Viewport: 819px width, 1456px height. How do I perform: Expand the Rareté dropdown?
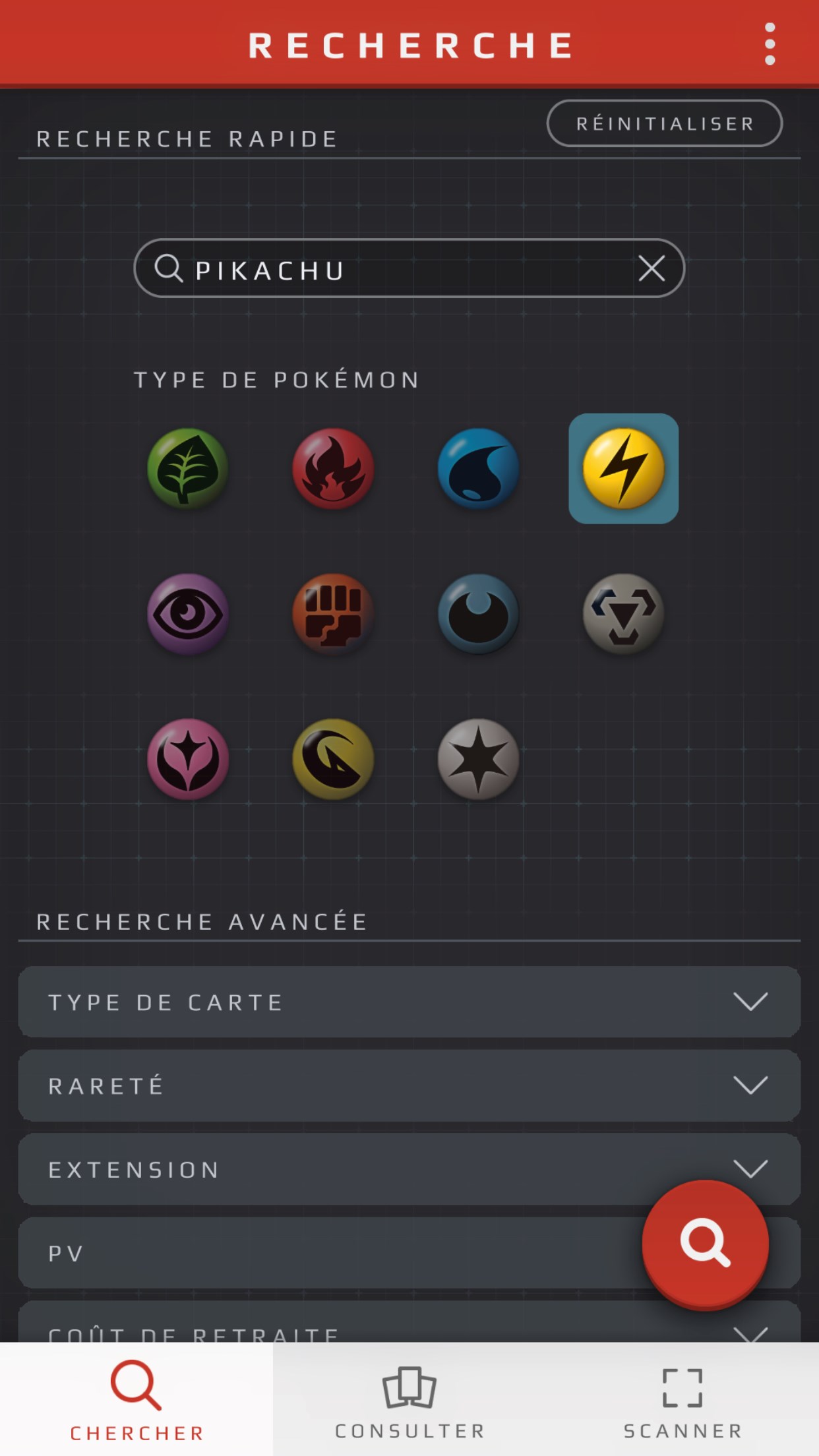click(x=409, y=1085)
